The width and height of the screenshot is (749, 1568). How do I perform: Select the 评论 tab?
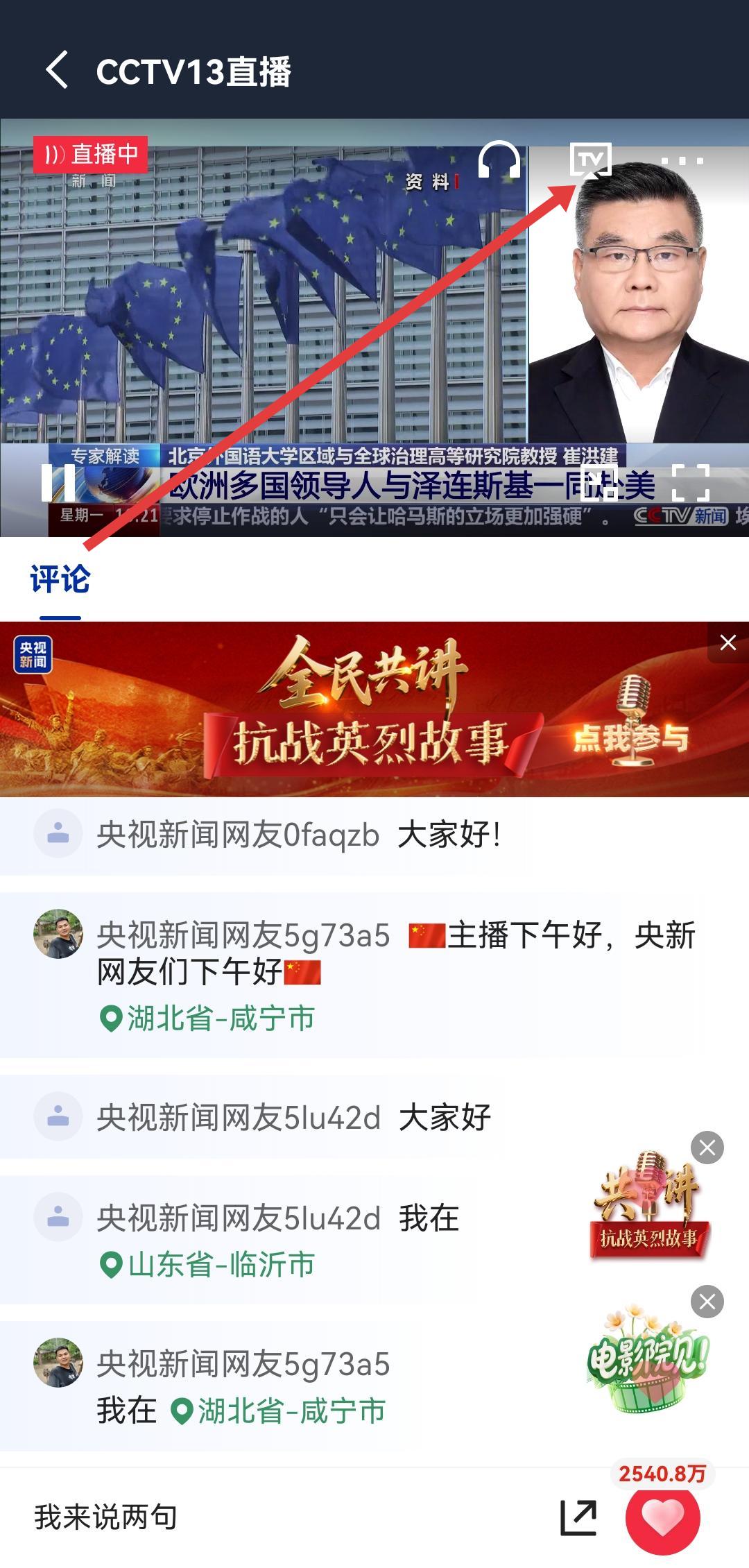60,579
